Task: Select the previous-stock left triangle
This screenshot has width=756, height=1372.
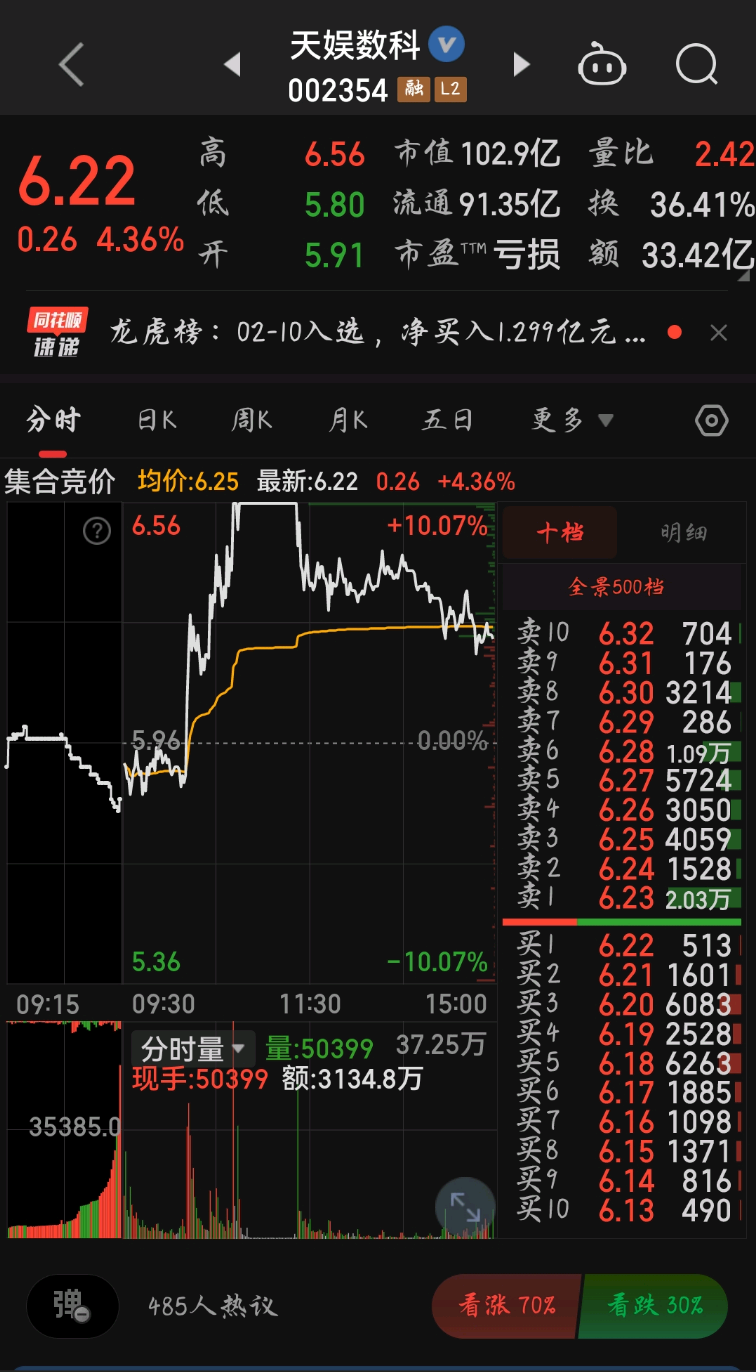Action: pyautogui.click(x=233, y=63)
